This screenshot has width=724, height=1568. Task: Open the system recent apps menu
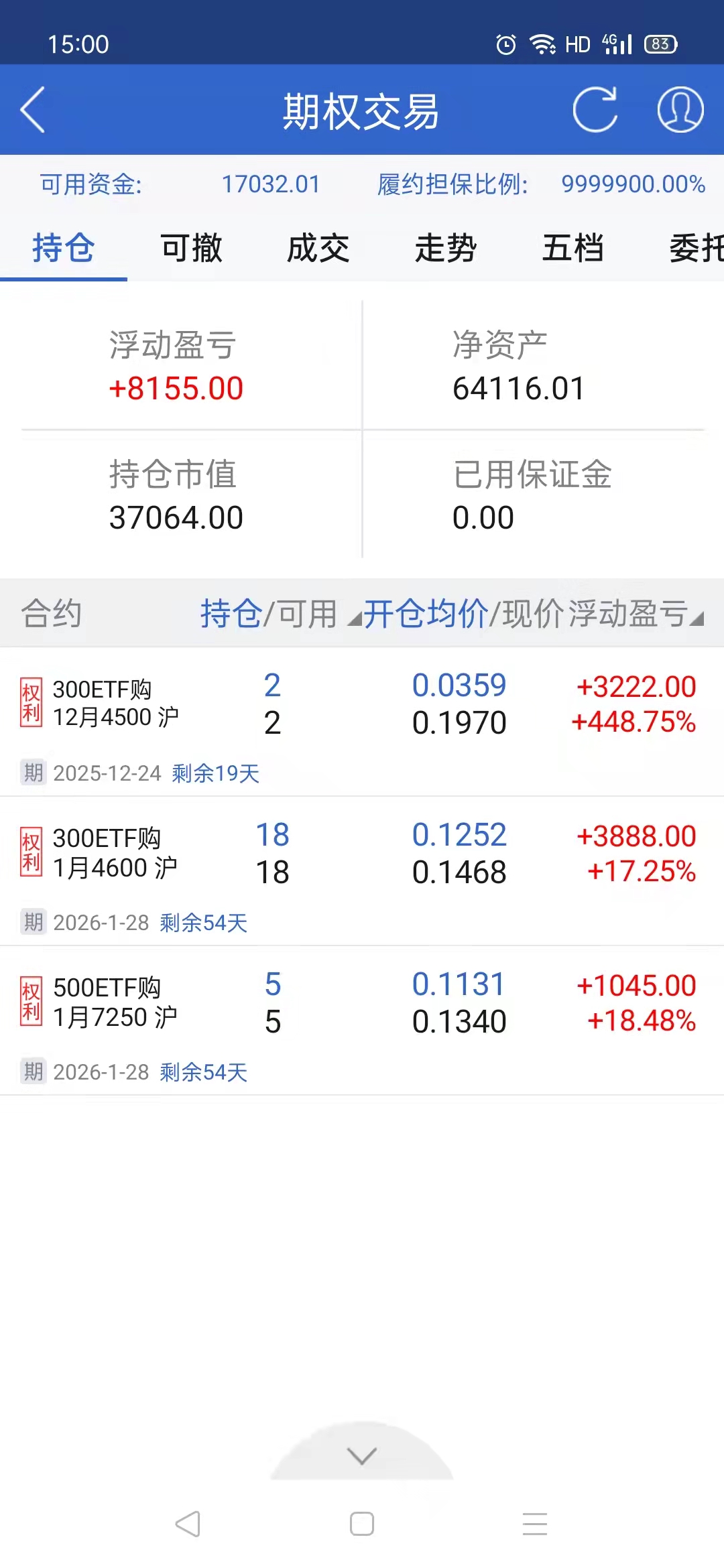(x=535, y=1524)
